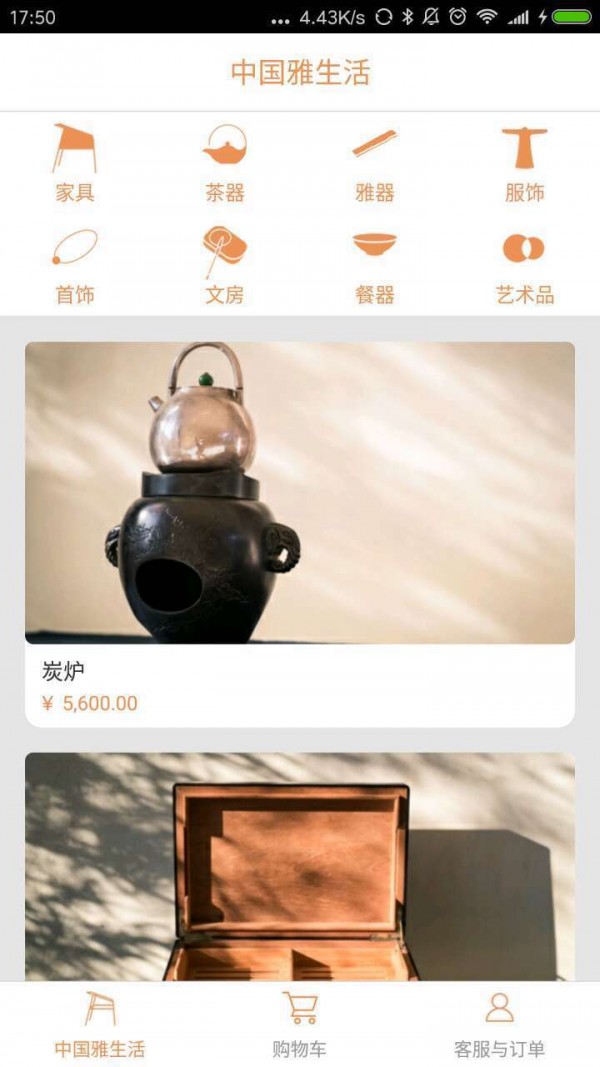Select the 文房 stationery category
The height and width of the screenshot is (1067, 600).
tap(225, 266)
